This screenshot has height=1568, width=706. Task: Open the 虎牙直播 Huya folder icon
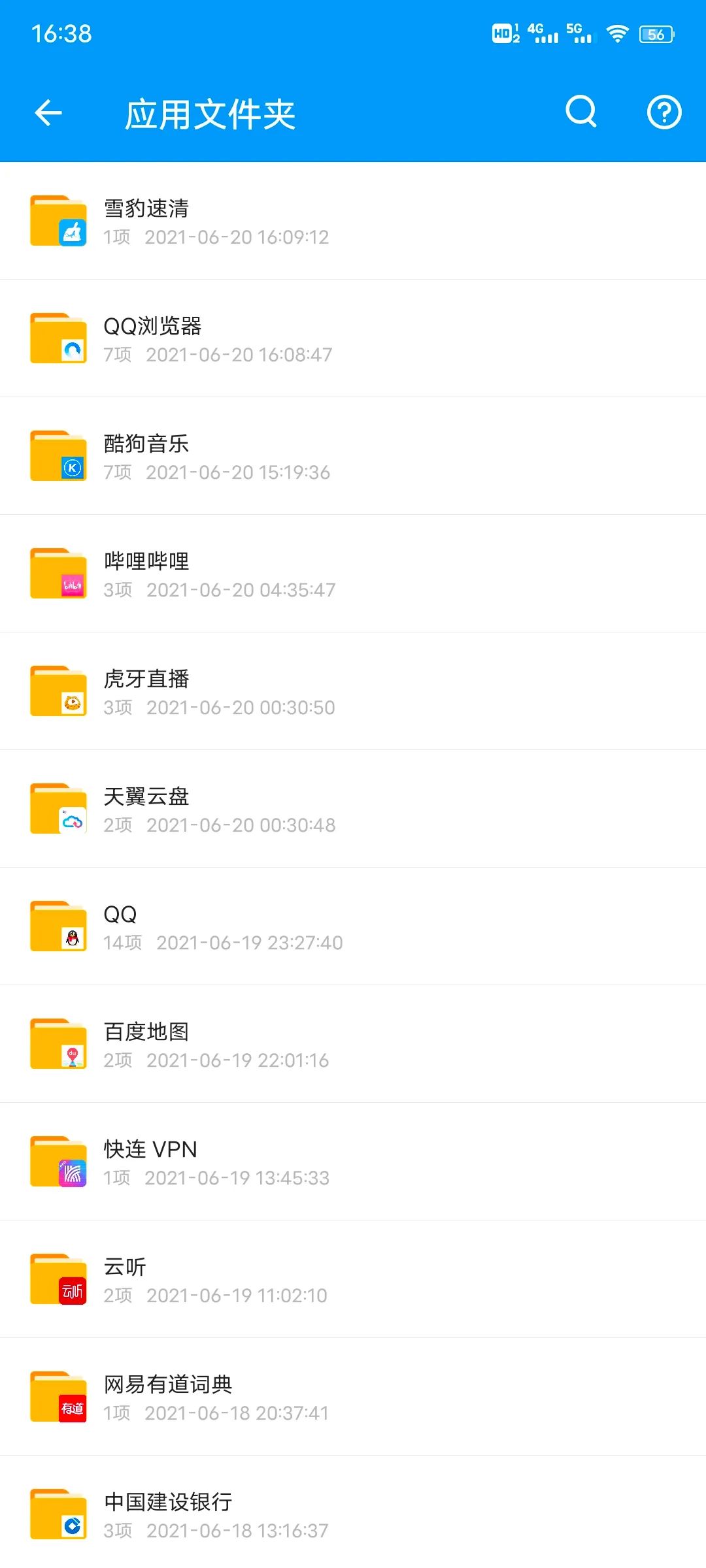(58, 691)
